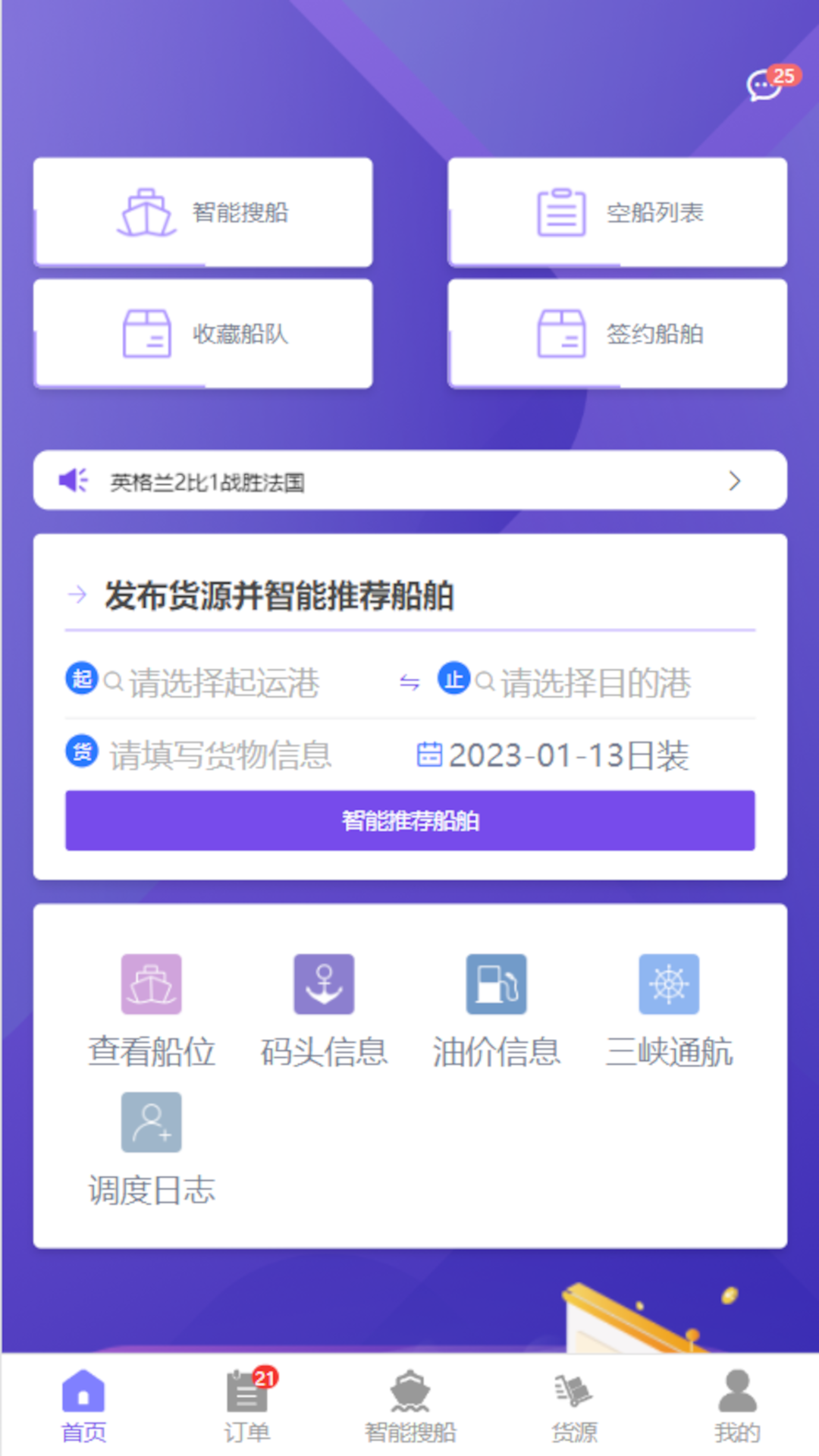
Task: Tap the 智能推荐船舶 button
Action: point(409,821)
